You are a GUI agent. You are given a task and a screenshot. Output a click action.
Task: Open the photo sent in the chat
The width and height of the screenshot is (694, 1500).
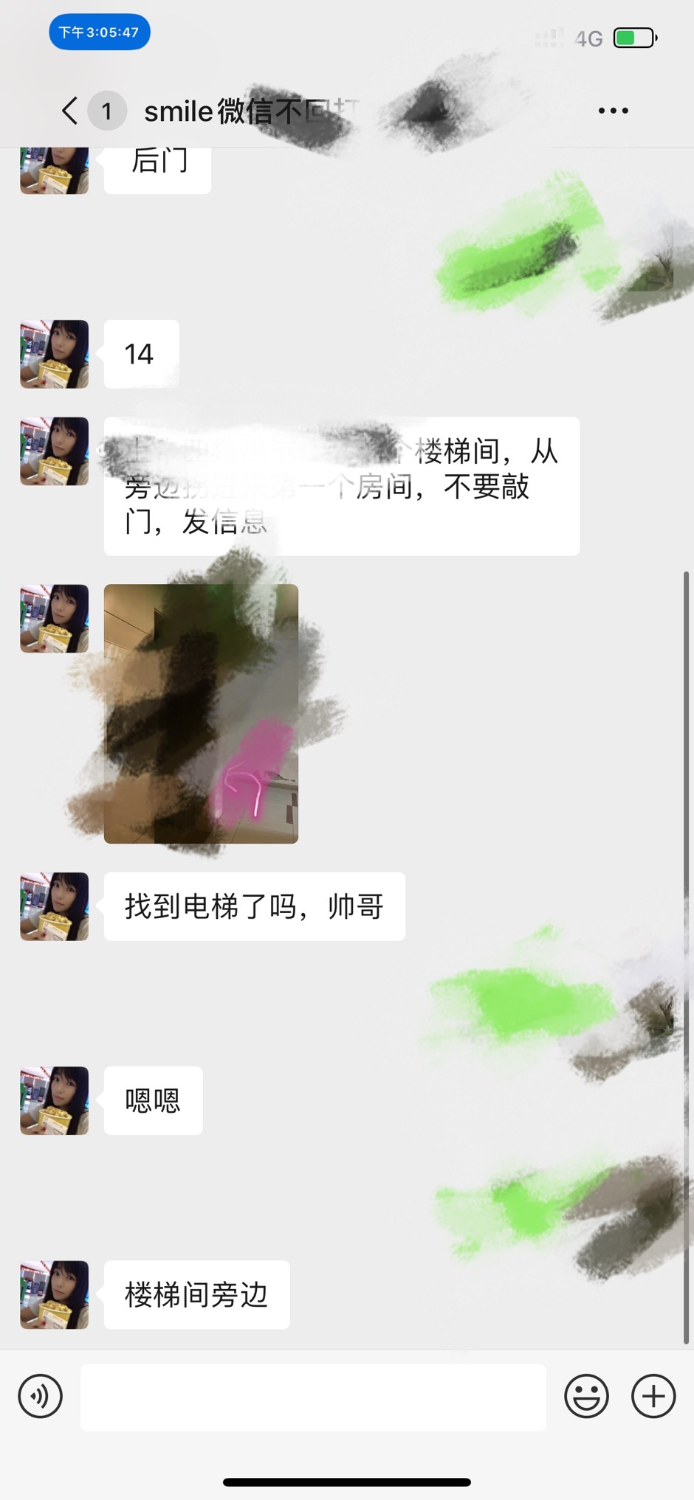point(201,714)
